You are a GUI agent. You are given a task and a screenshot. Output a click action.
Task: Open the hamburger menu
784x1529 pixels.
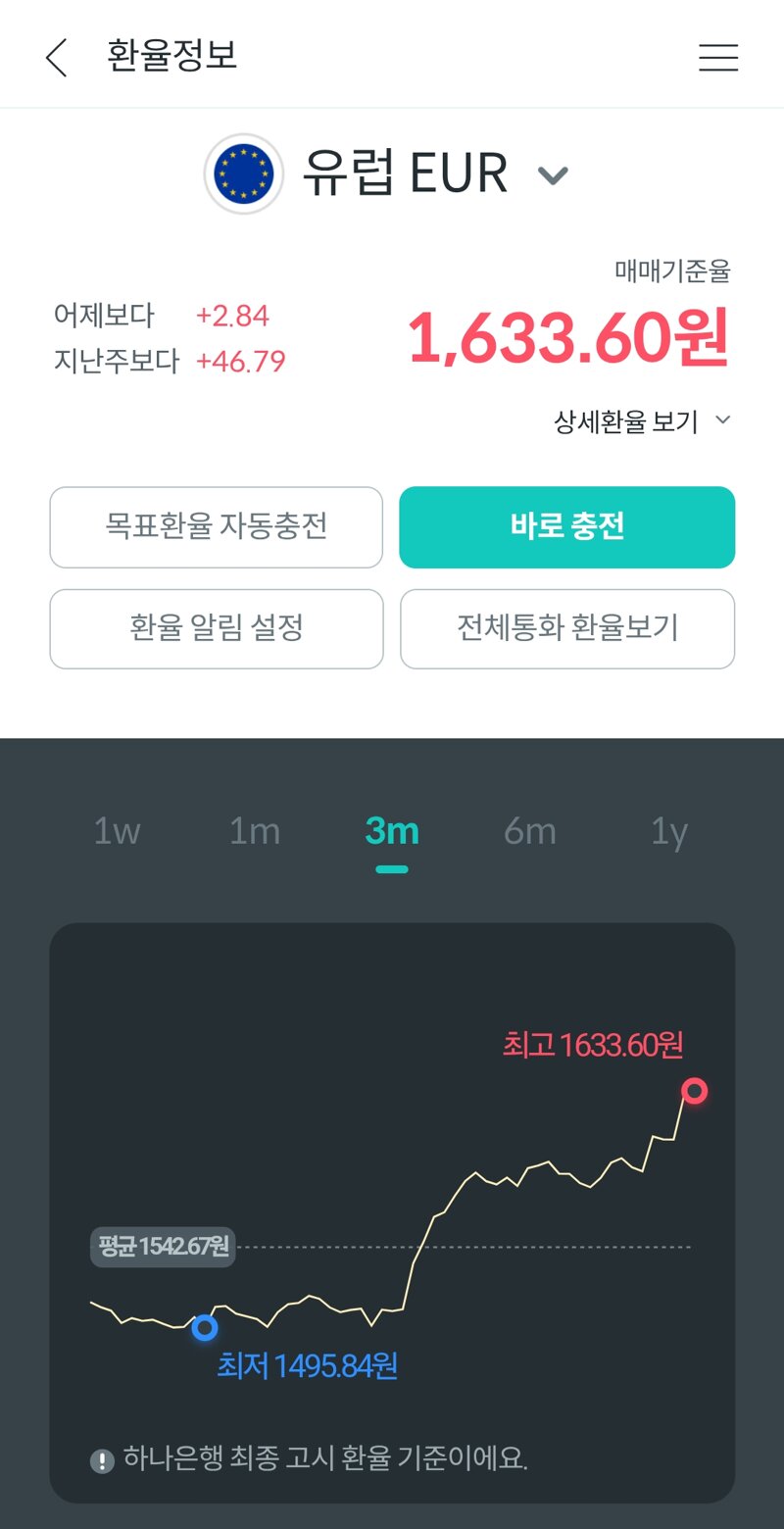pos(717,58)
